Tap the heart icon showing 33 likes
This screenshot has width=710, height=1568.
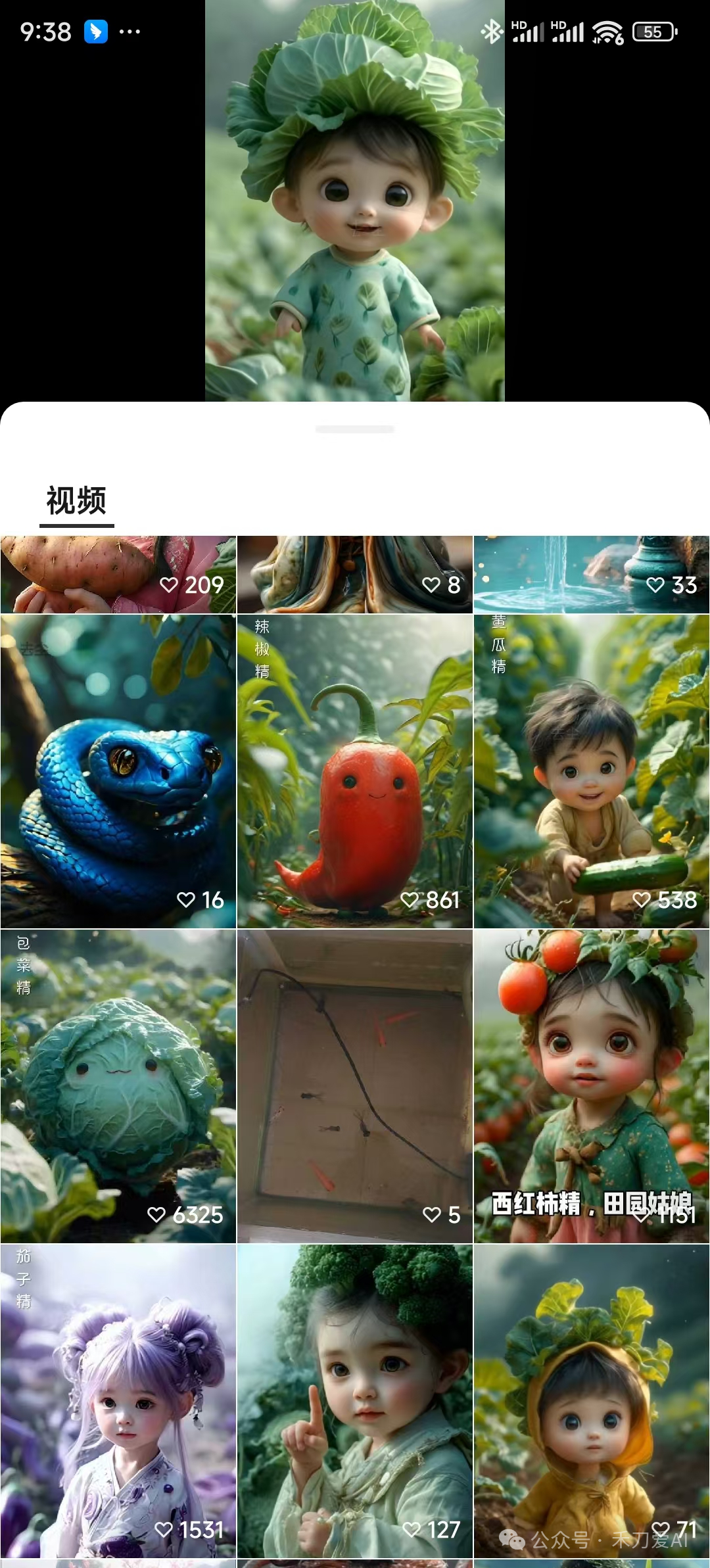tap(656, 583)
